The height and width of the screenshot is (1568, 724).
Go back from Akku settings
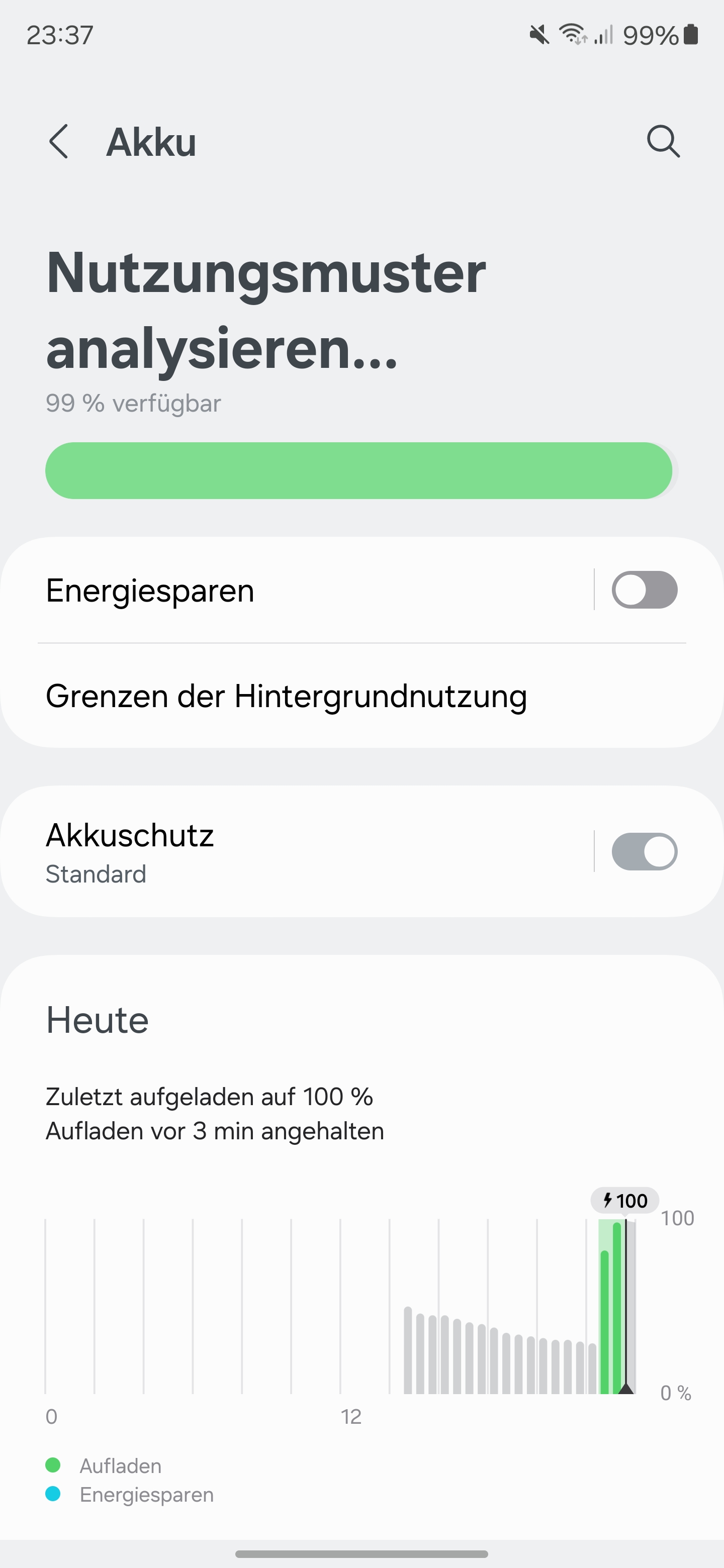58,142
